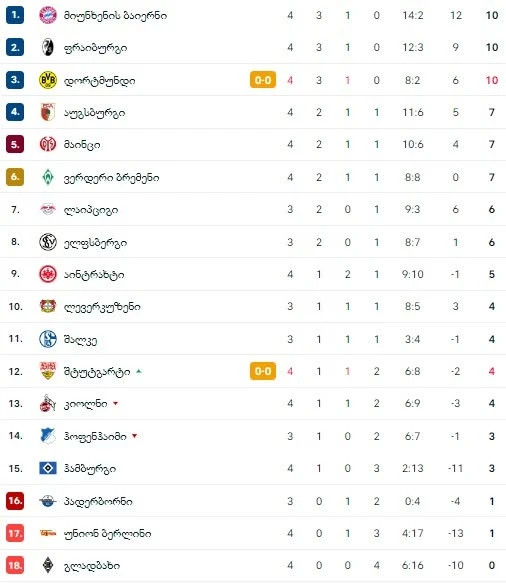View the ლაიპციგი team row

(x=253, y=209)
